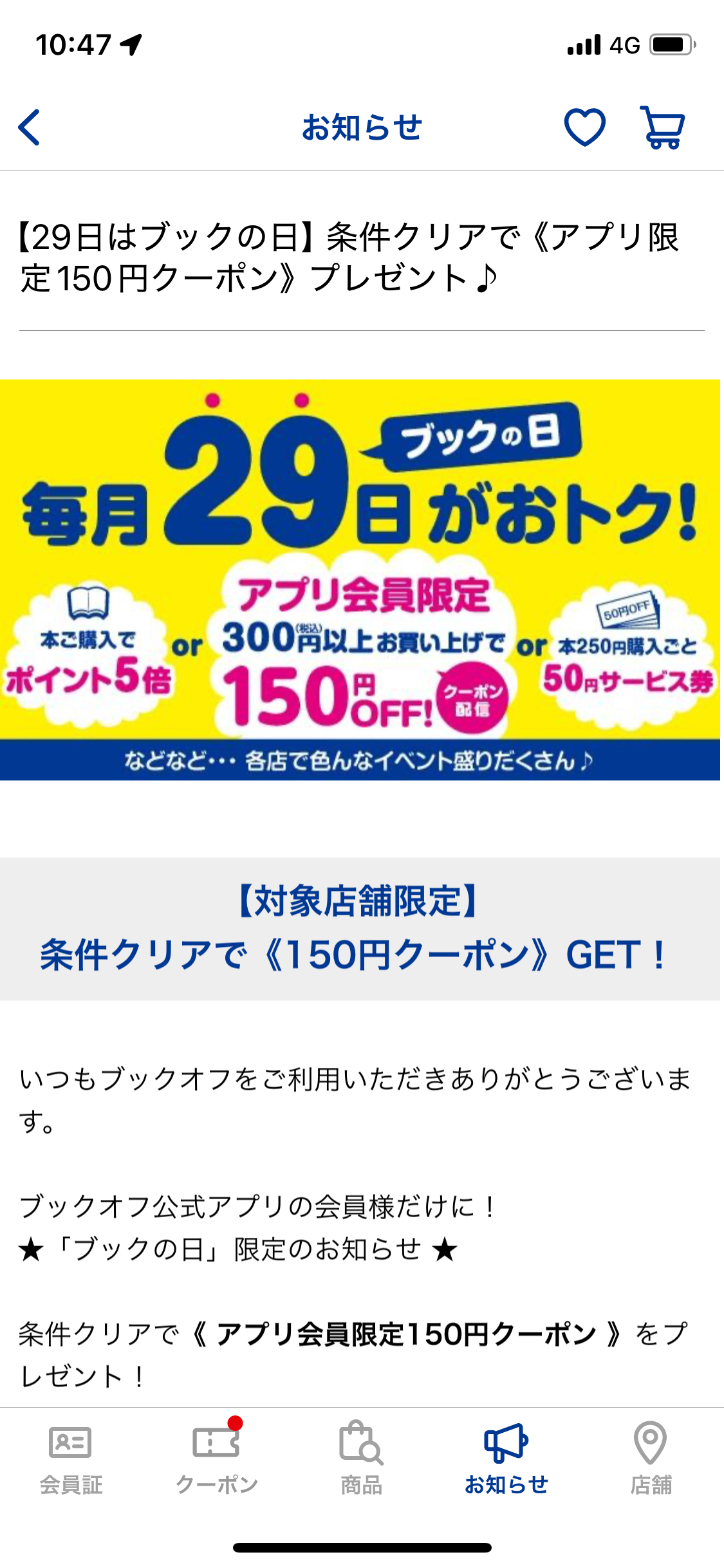Open the クーポン tab

pyautogui.click(x=217, y=1458)
